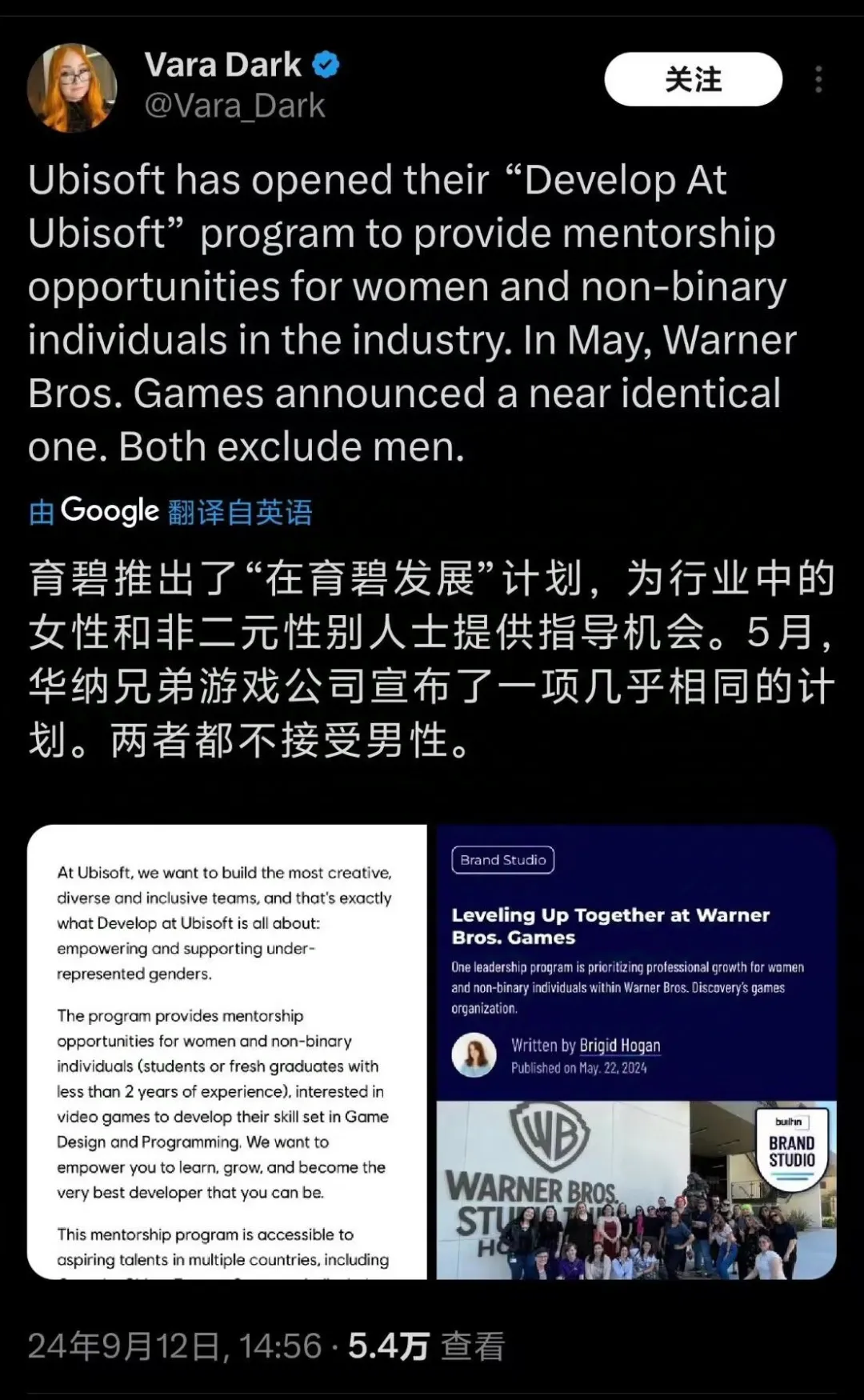View the Warner Bros. Games article image

636,1051
